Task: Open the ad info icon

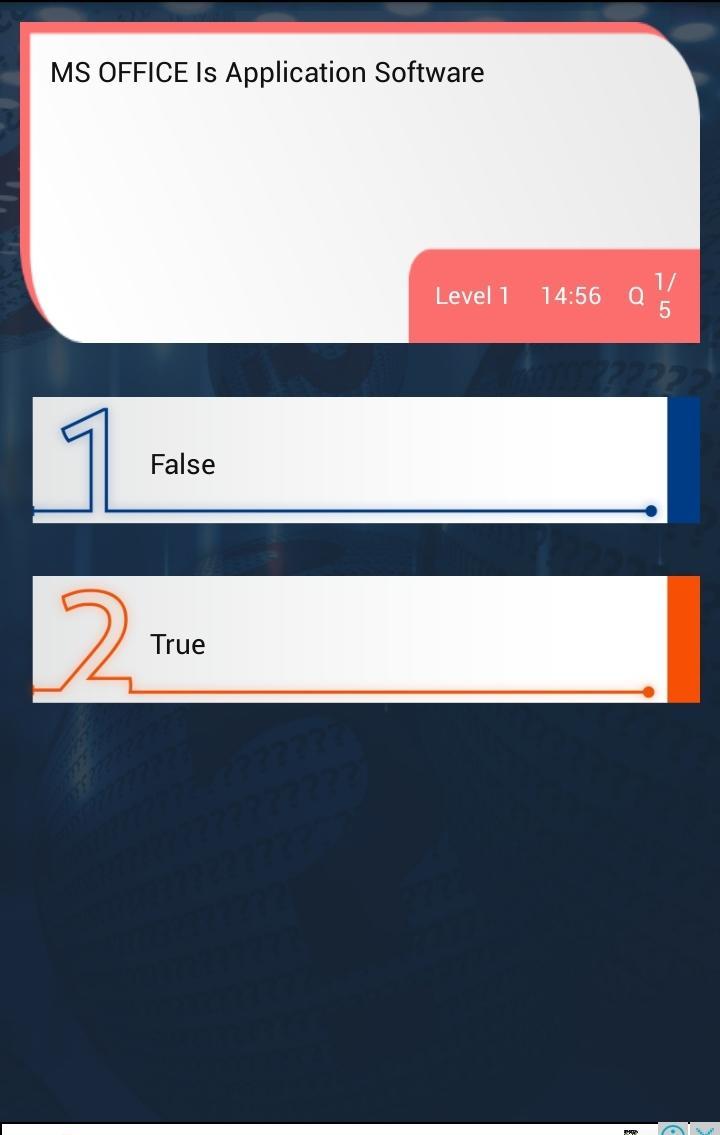Action: [x=673, y=1130]
